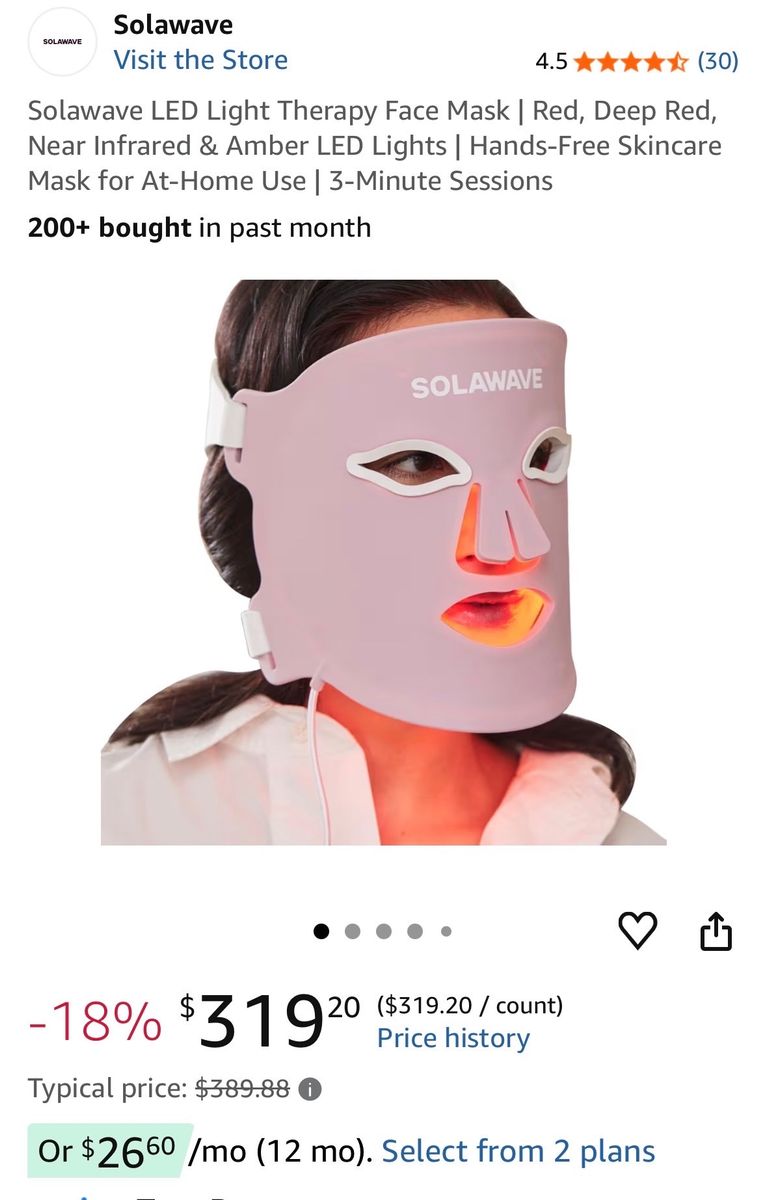
Task: Open the wishlist heart icon
Action: click(x=637, y=931)
